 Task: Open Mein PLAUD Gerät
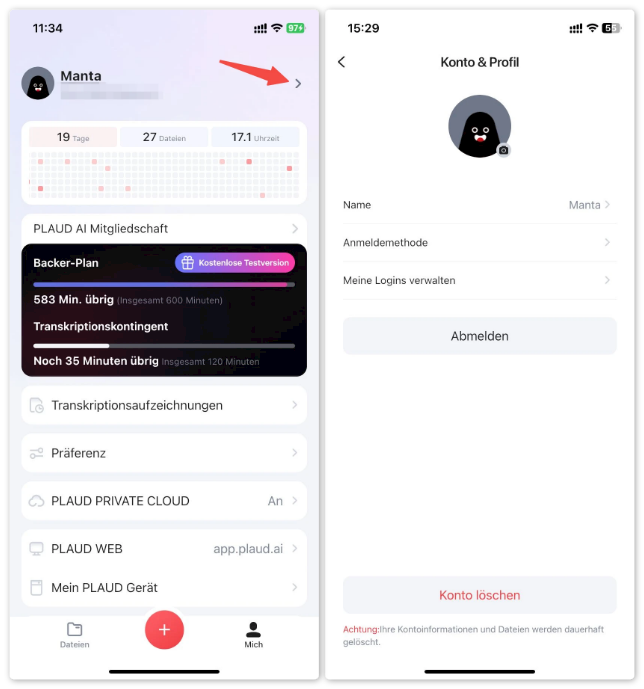tap(164, 587)
